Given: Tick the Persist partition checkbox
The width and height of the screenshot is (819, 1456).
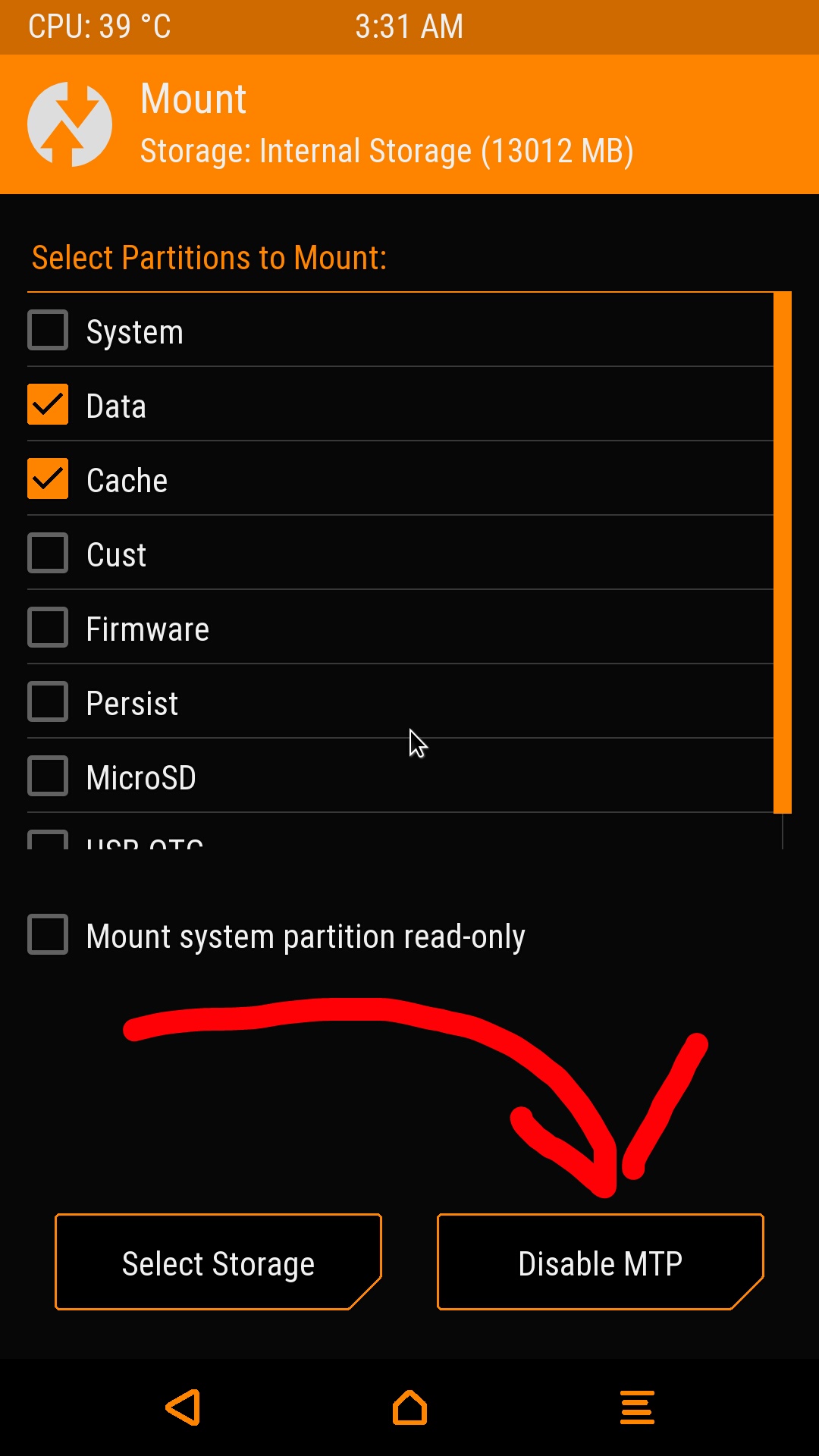Looking at the screenshot, I should coord(48,701).
